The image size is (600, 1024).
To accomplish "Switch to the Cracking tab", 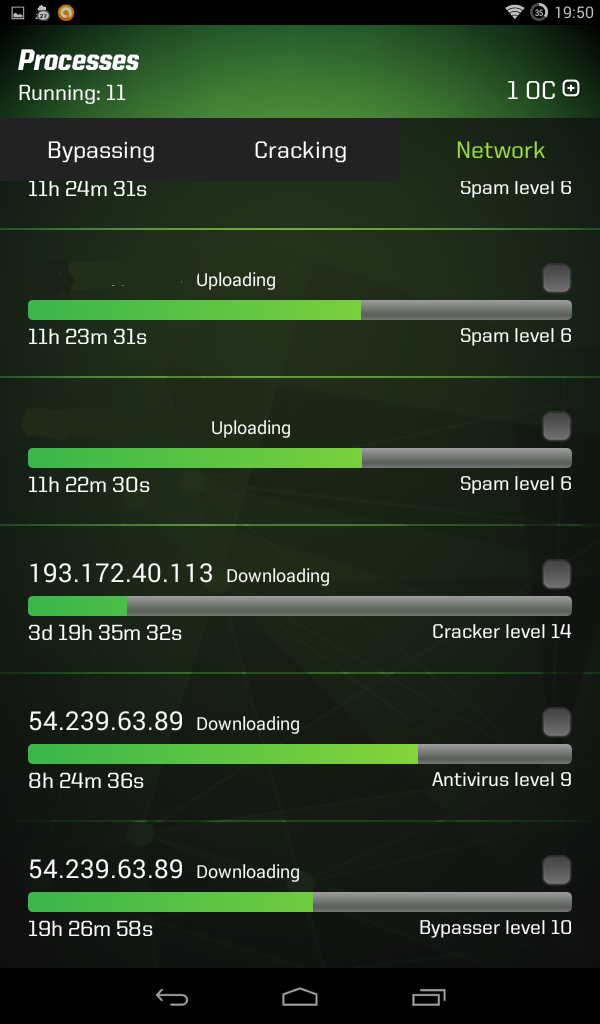I will (x=300, y=150).
